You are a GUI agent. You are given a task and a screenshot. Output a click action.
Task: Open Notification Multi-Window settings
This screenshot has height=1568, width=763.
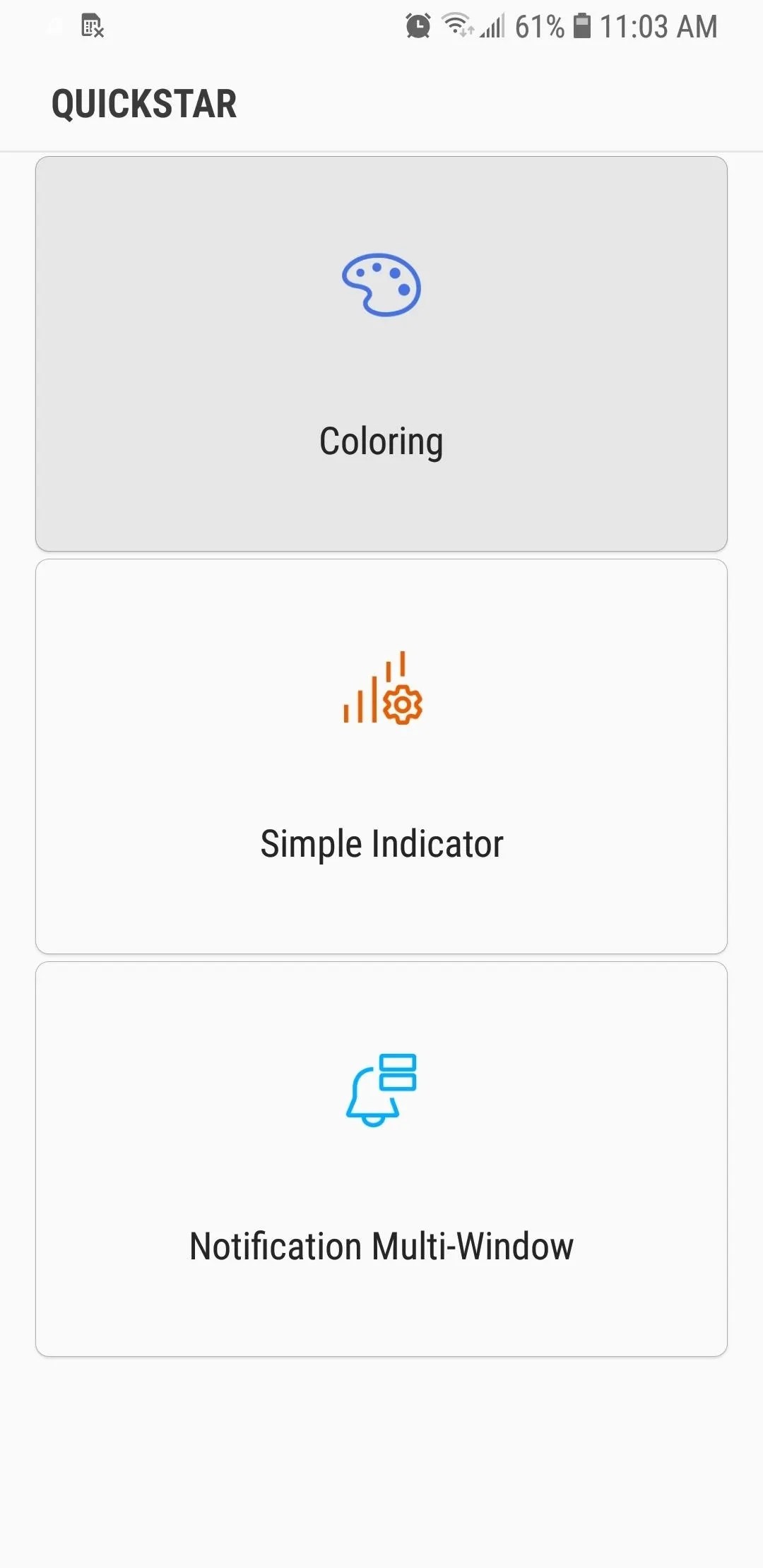(381, 1159)
